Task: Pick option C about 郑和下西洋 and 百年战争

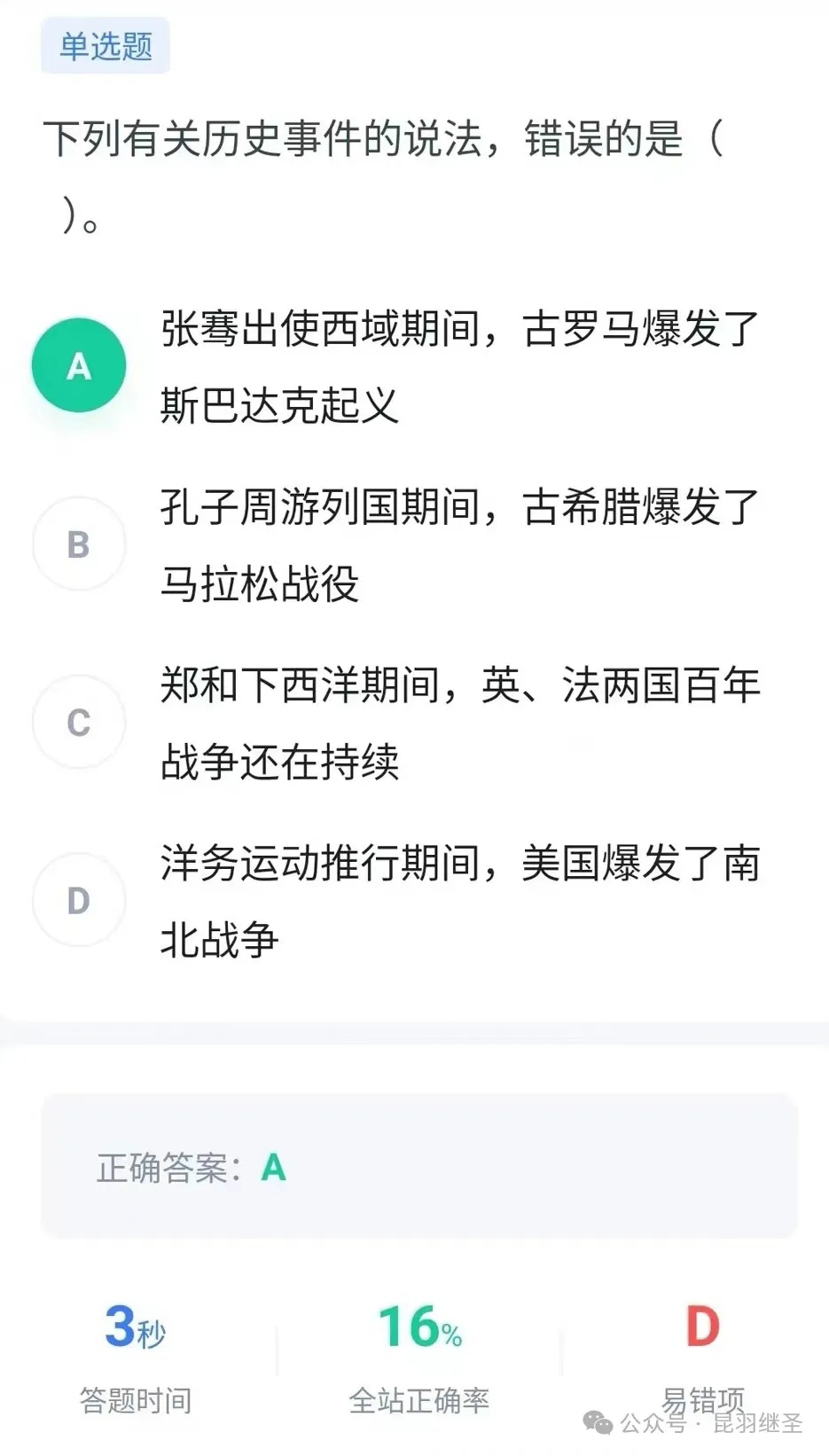Action: pos(79,722)
